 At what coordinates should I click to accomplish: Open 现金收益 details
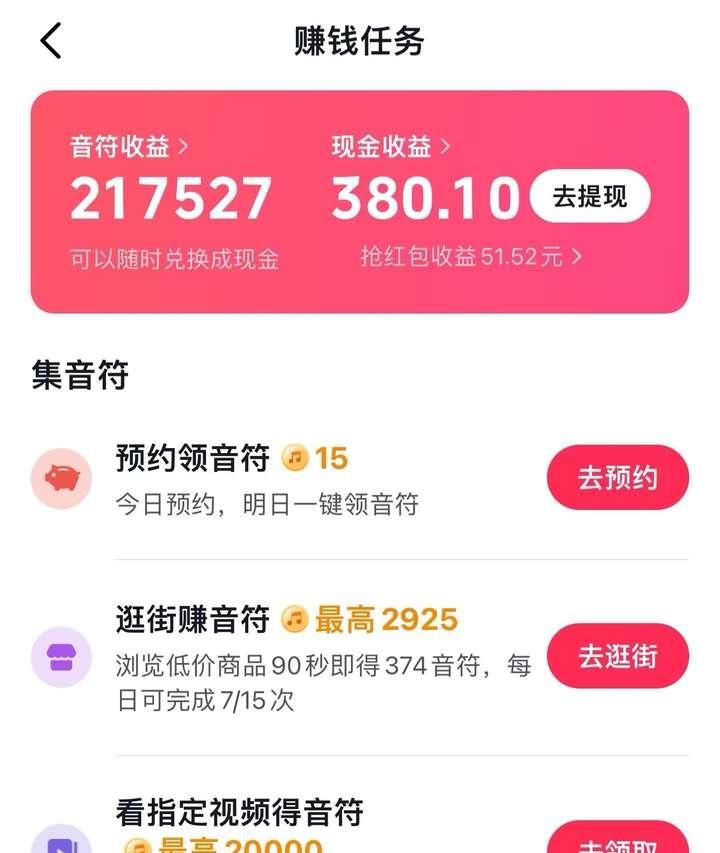[x=391, y=147]
